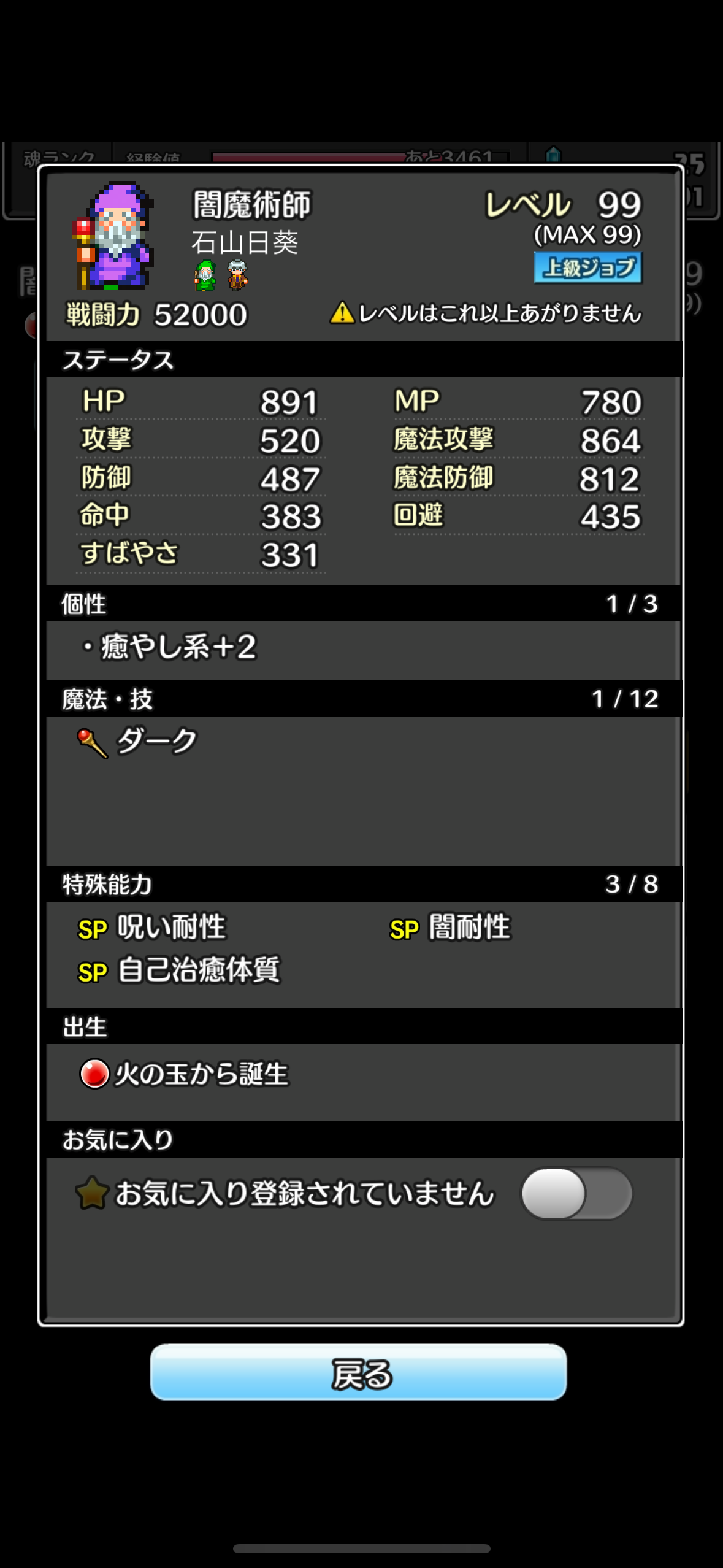The image size is (723, 1568).
Task: Toggle the お気に入り favorite switch on
Action: 576,1194
